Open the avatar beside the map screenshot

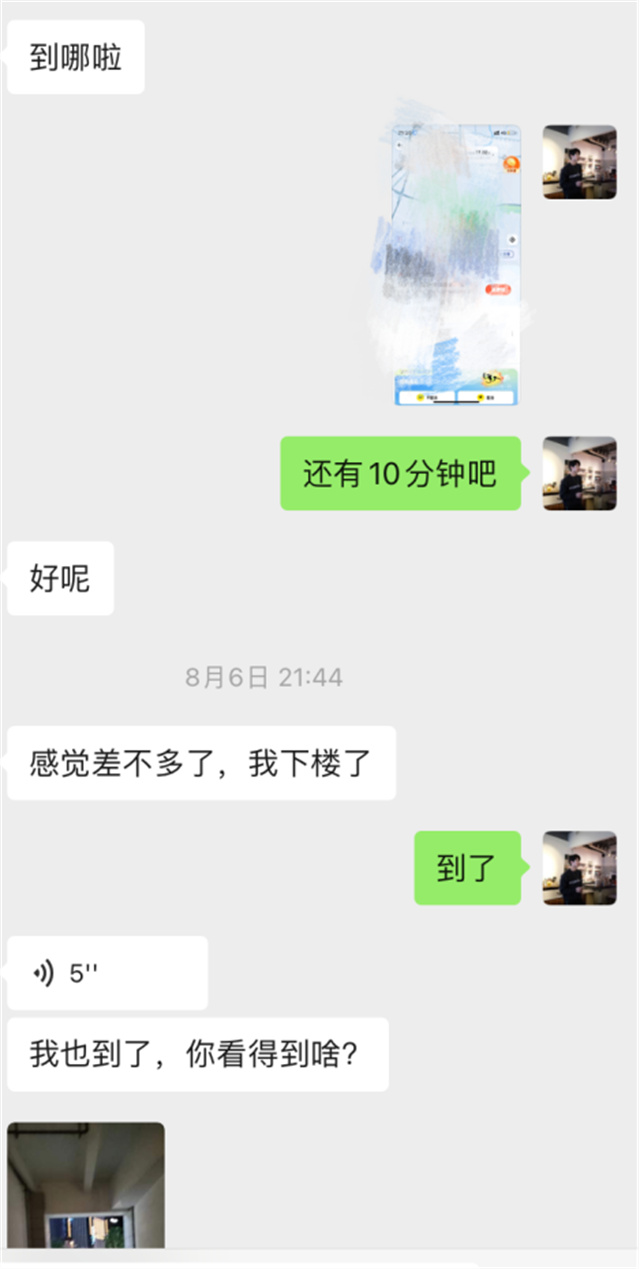tap(579, 162)
